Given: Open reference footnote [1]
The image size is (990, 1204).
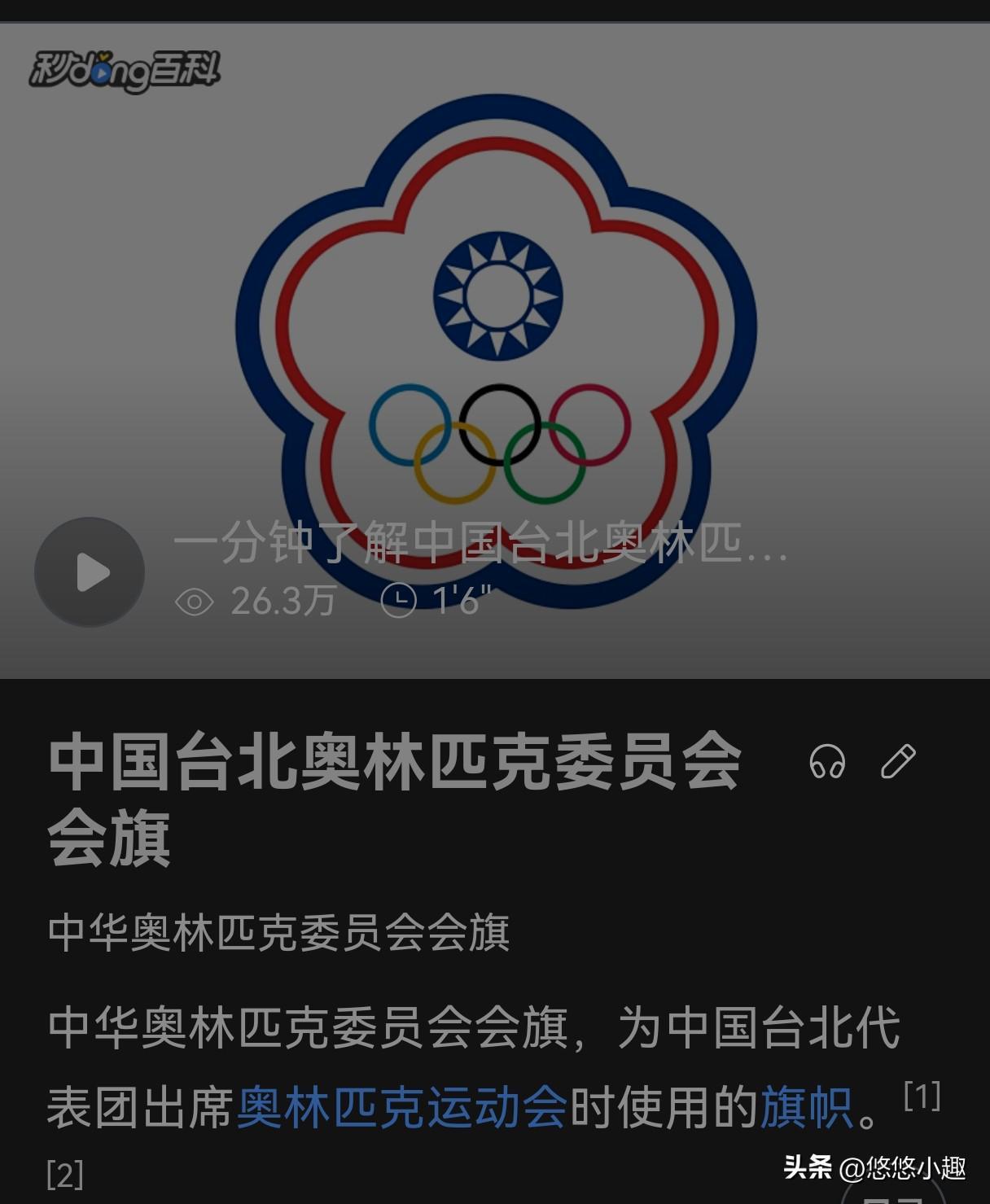Looking at the screenshot, I should pos(922,1096).
